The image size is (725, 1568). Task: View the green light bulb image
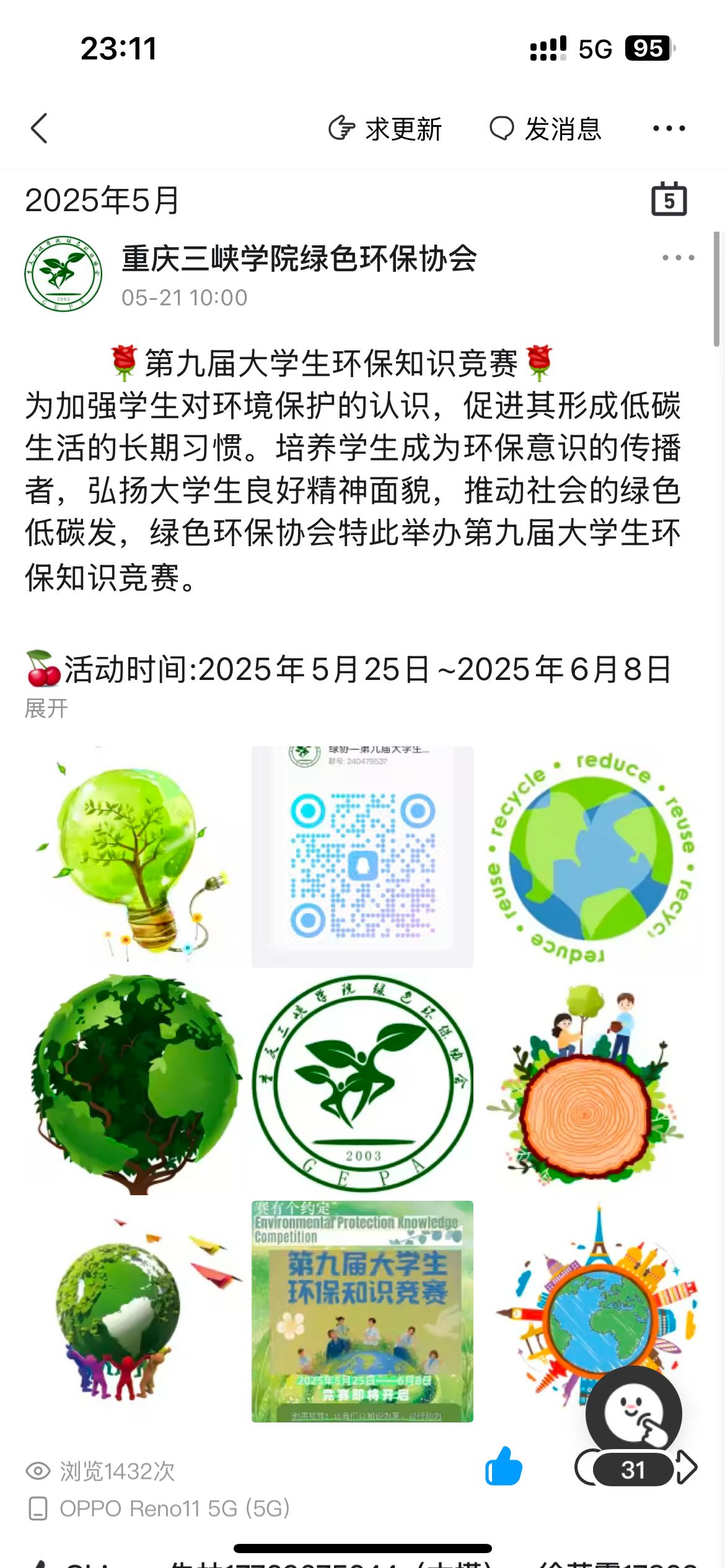click(136, 856)
